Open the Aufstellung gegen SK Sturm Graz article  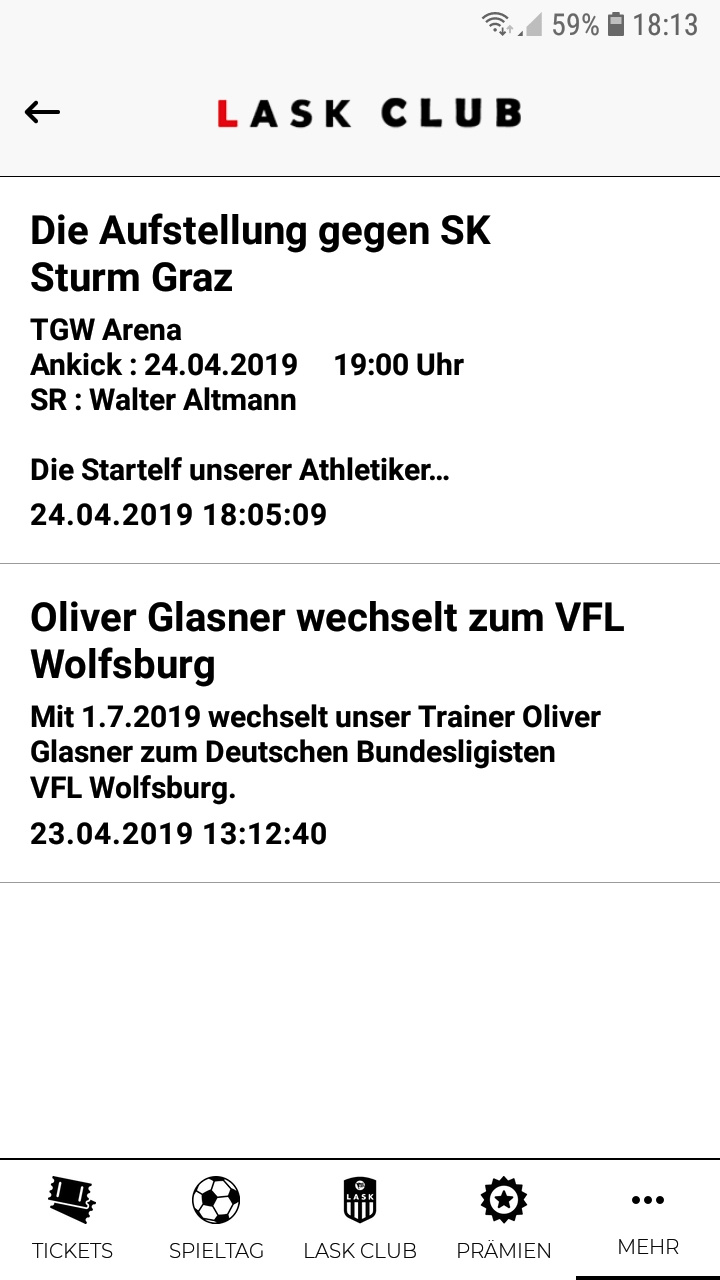point(360,370)
